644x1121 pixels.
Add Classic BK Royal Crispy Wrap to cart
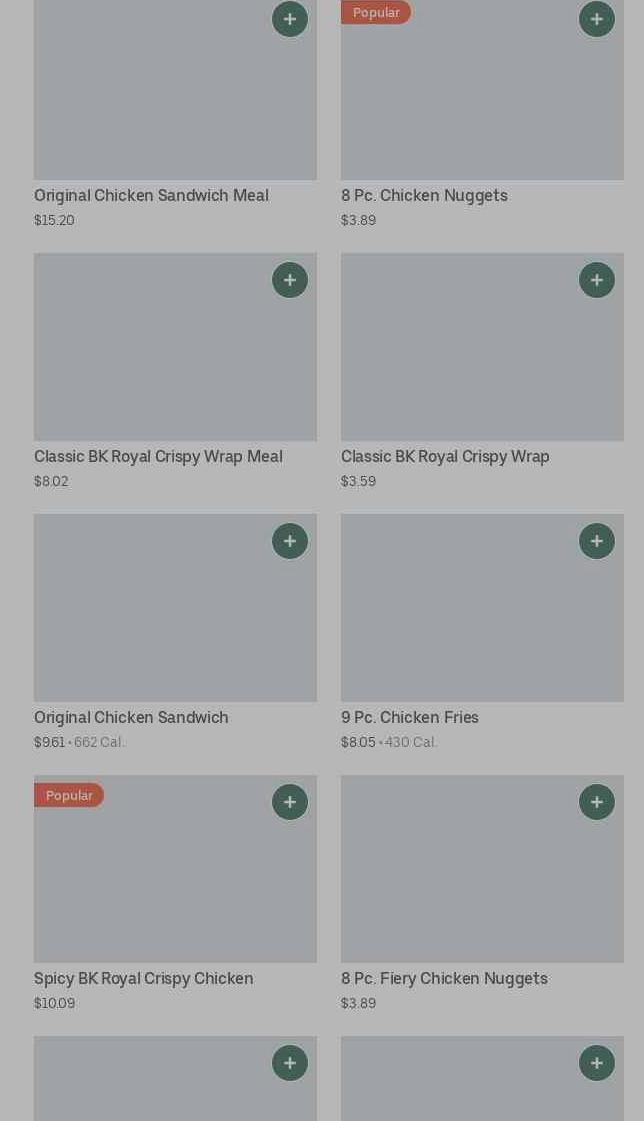tap(597, 280)
